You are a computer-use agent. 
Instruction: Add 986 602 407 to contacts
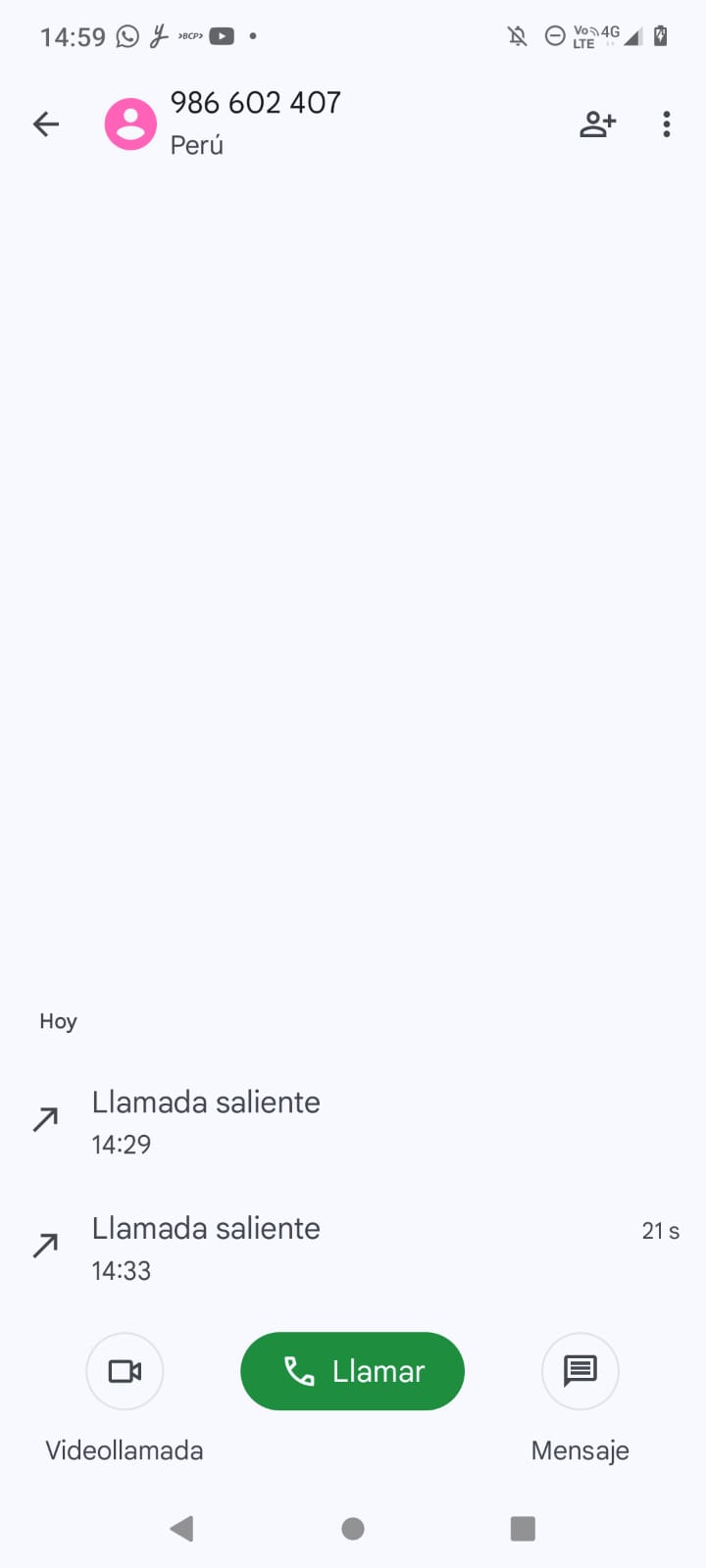tap(597, 124)
